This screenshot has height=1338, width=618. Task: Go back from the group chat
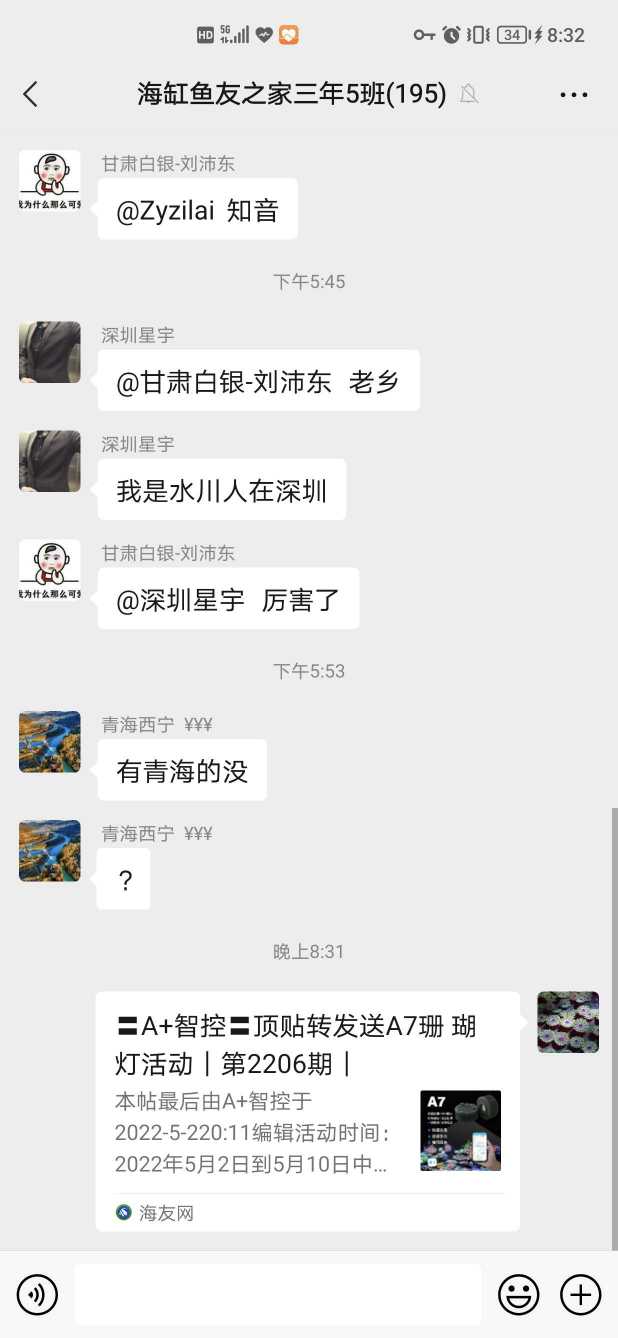pyautogui.click(x=31, y=94)
